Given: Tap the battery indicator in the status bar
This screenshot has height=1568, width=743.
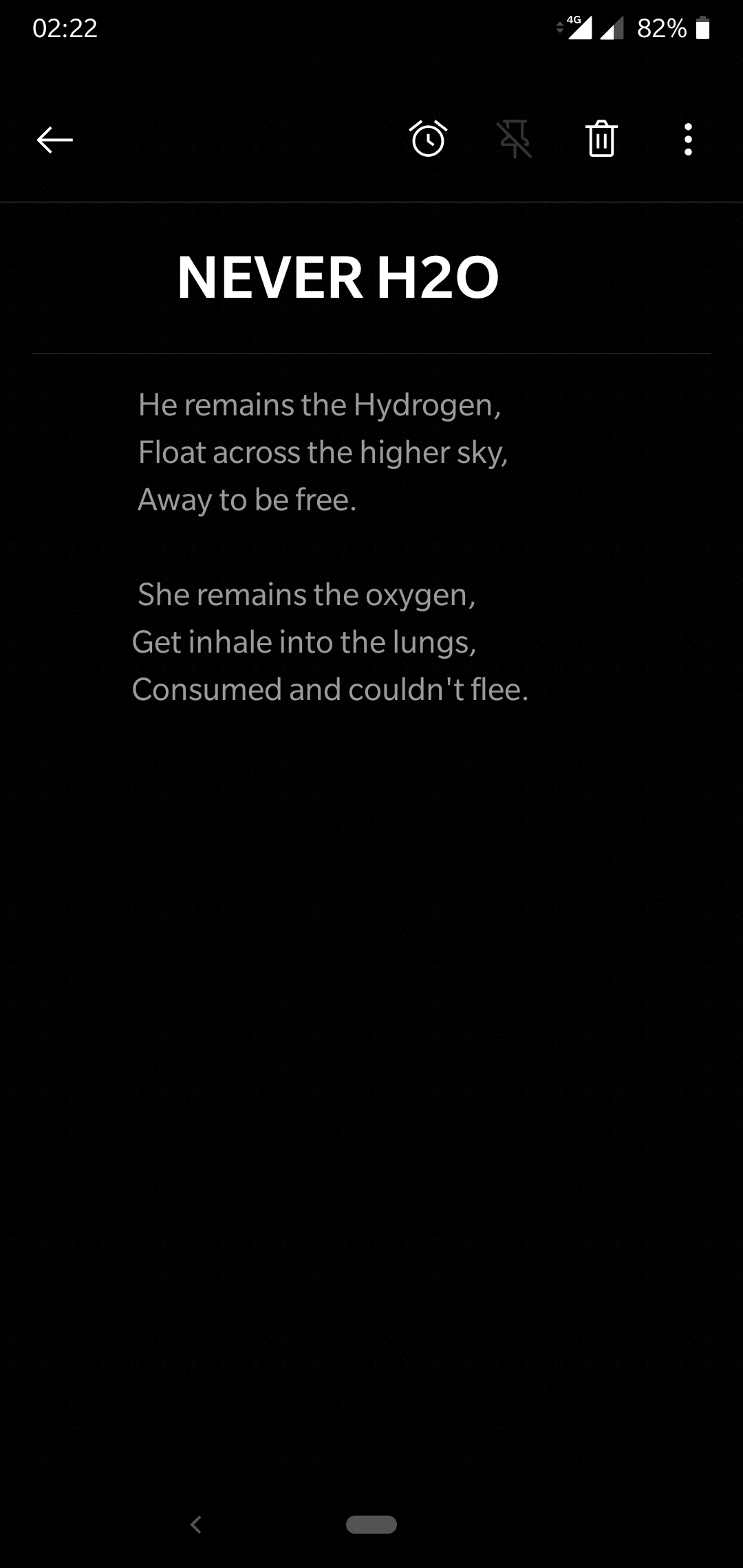Looking at the screenshot, I should click(x=703, y=28).
